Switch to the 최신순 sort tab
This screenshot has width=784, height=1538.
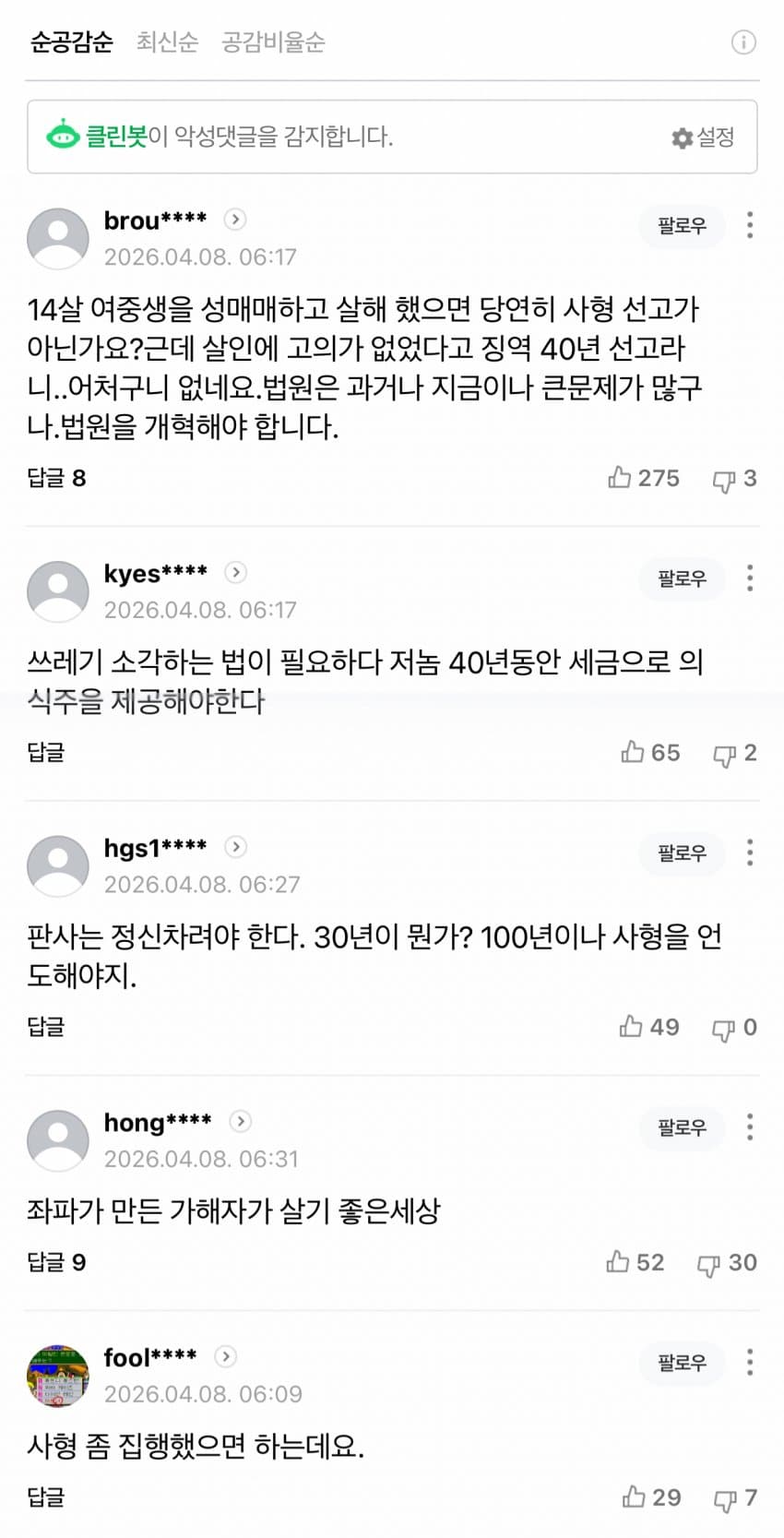[167, 42]
